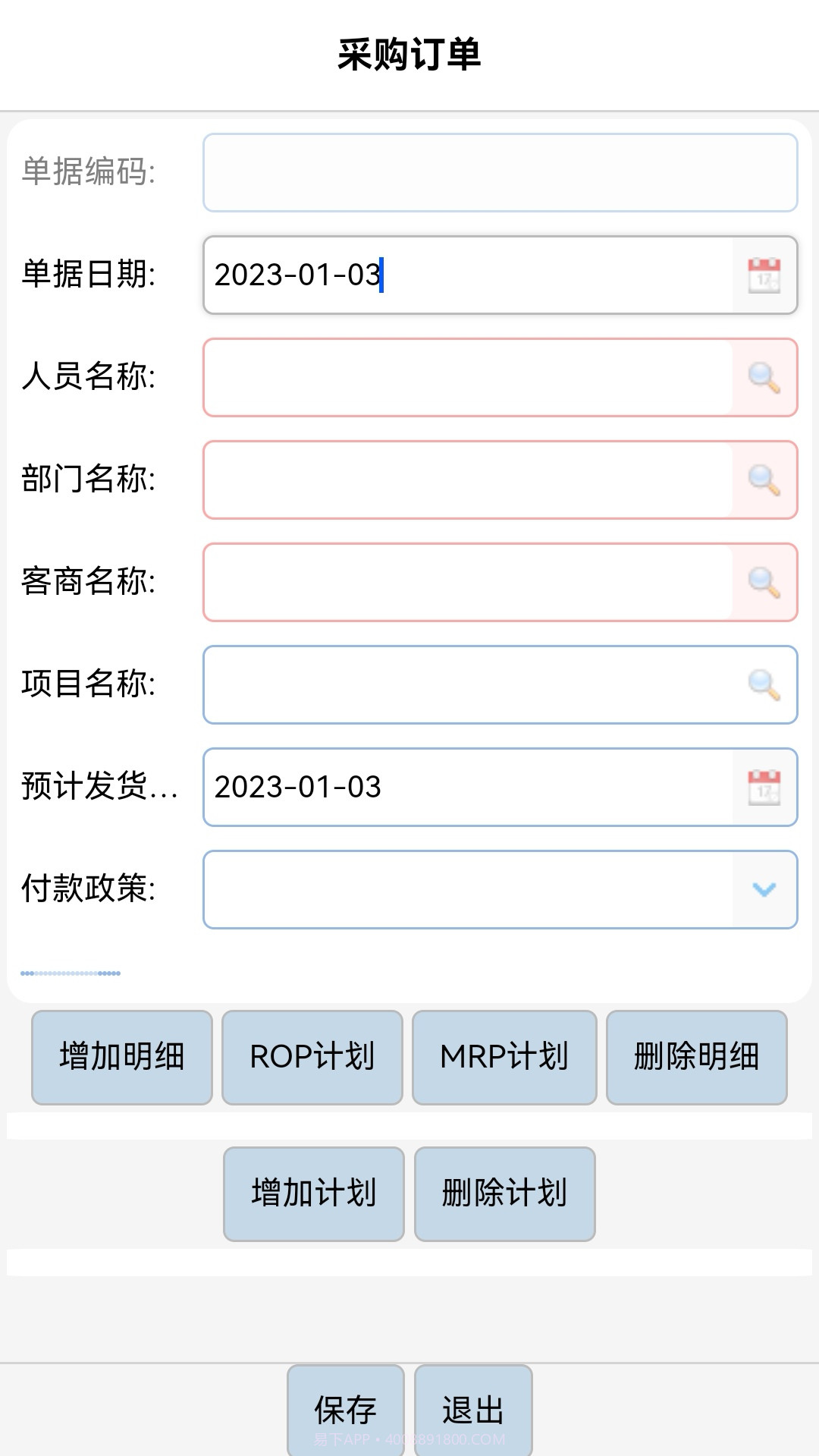Click the 增加计划 button

[313, 1194]
